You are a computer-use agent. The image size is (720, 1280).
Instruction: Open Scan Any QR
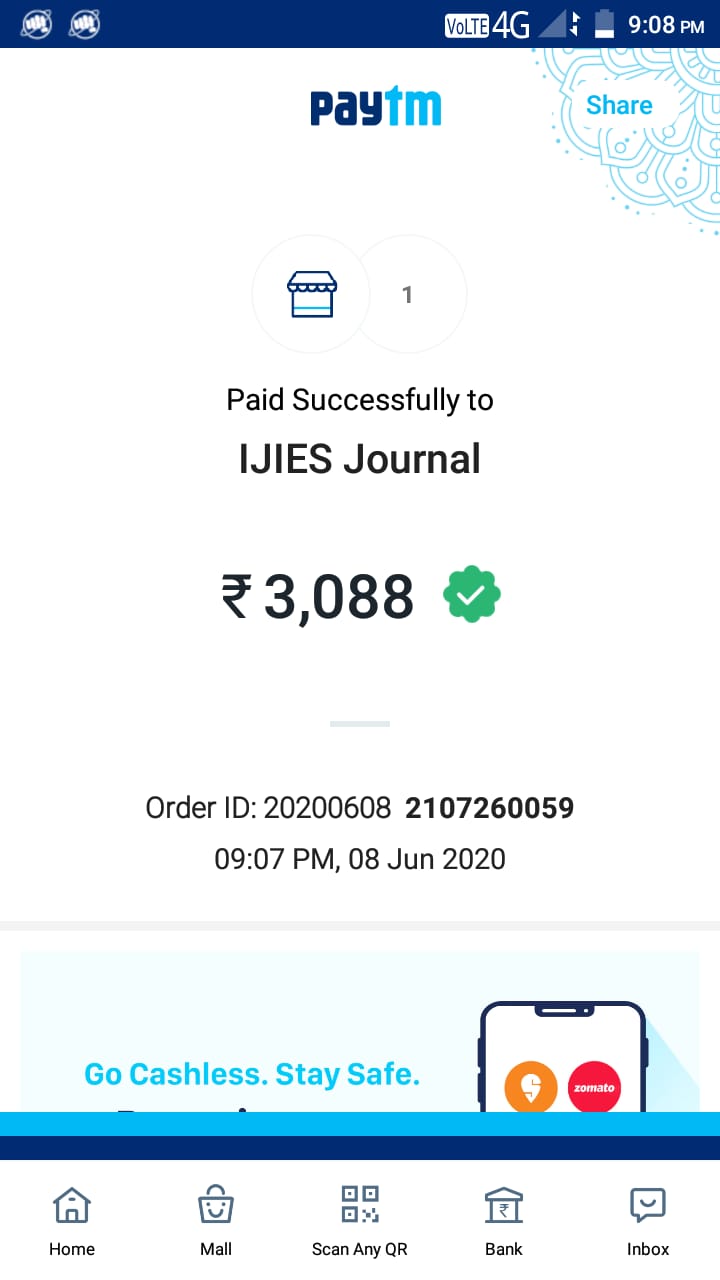pyautogui.click(x=360, y=1220)
